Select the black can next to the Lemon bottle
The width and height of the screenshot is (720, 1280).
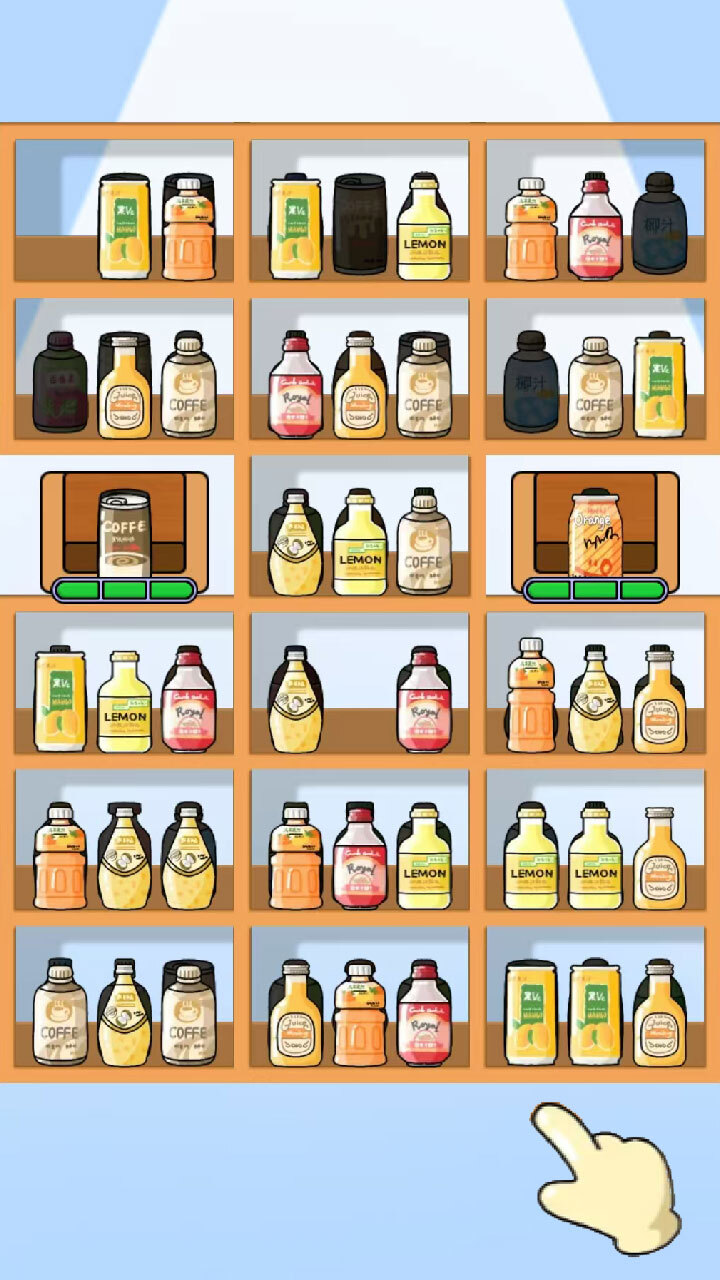[359, 225]
